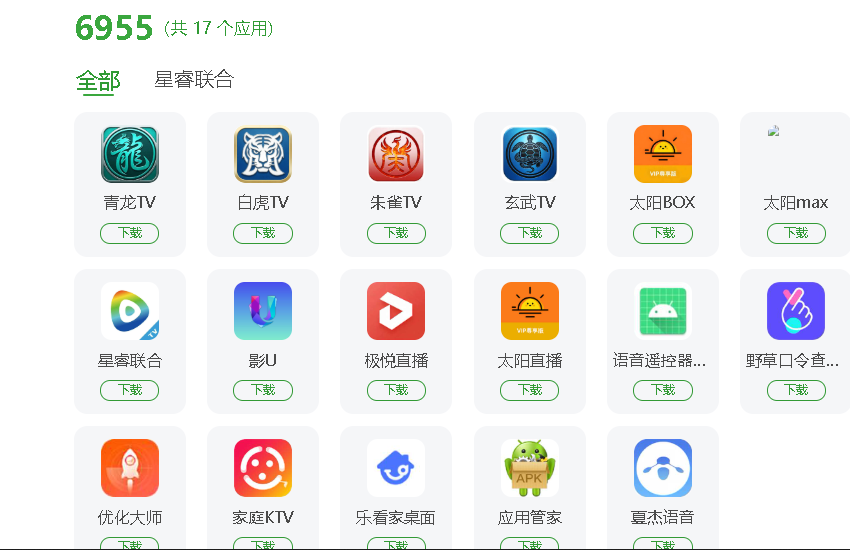Tap the 下载 button under 白虎TV

(x=263, y=233)
